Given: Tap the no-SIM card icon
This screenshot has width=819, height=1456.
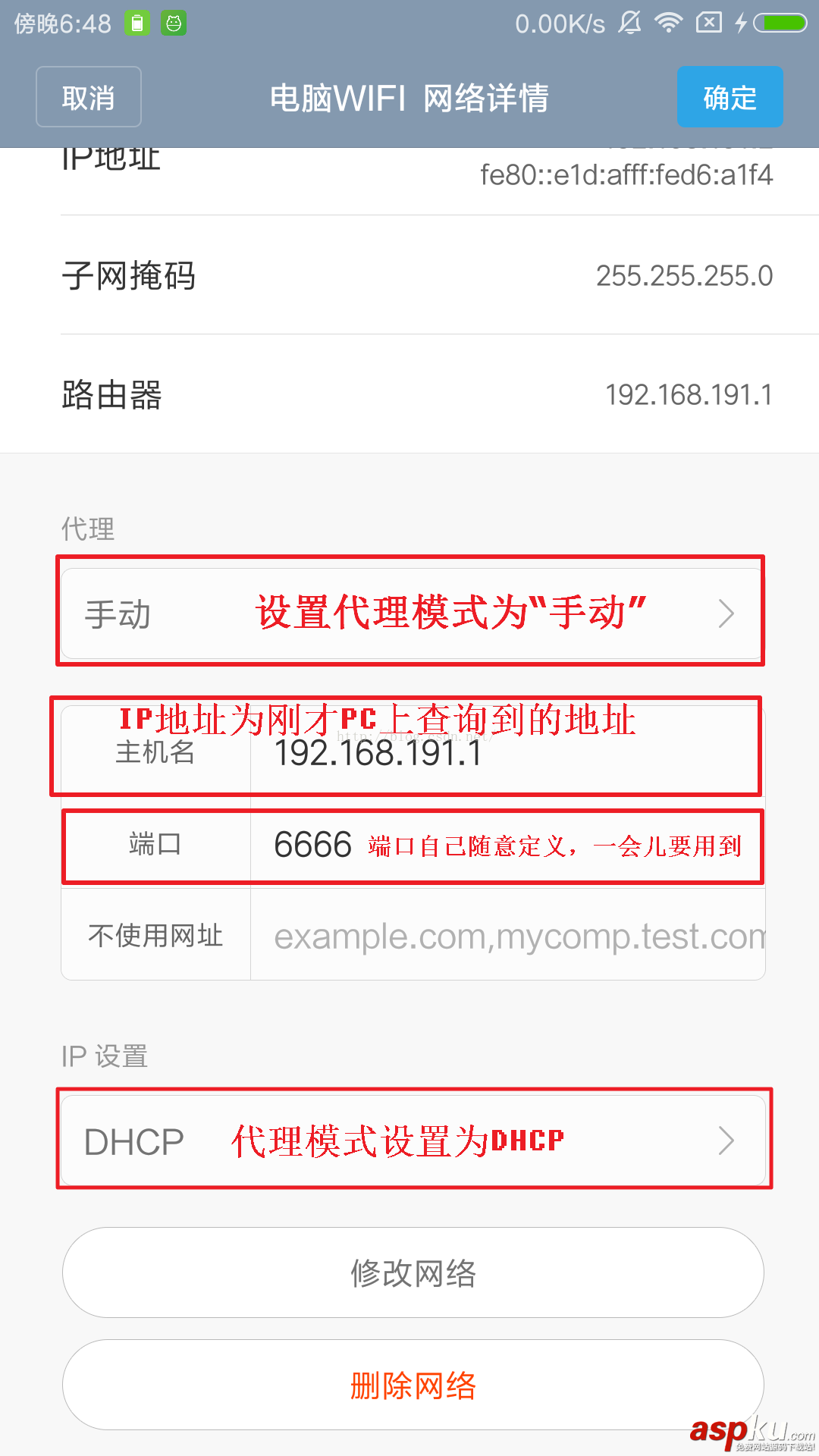Looking at the screenshot, I should [710, 23].
